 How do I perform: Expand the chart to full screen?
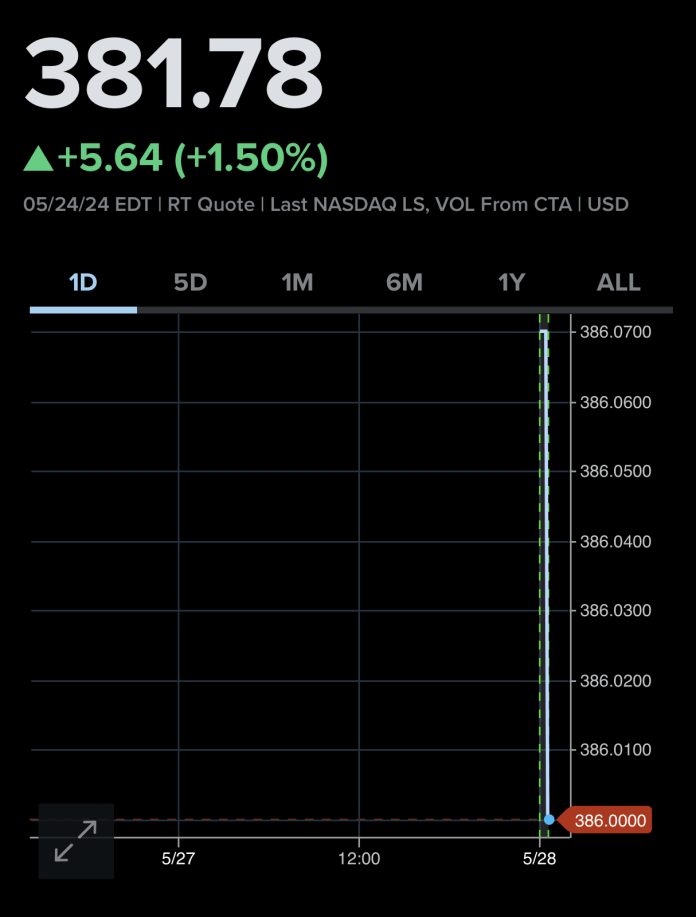click(x=76, y=841)
